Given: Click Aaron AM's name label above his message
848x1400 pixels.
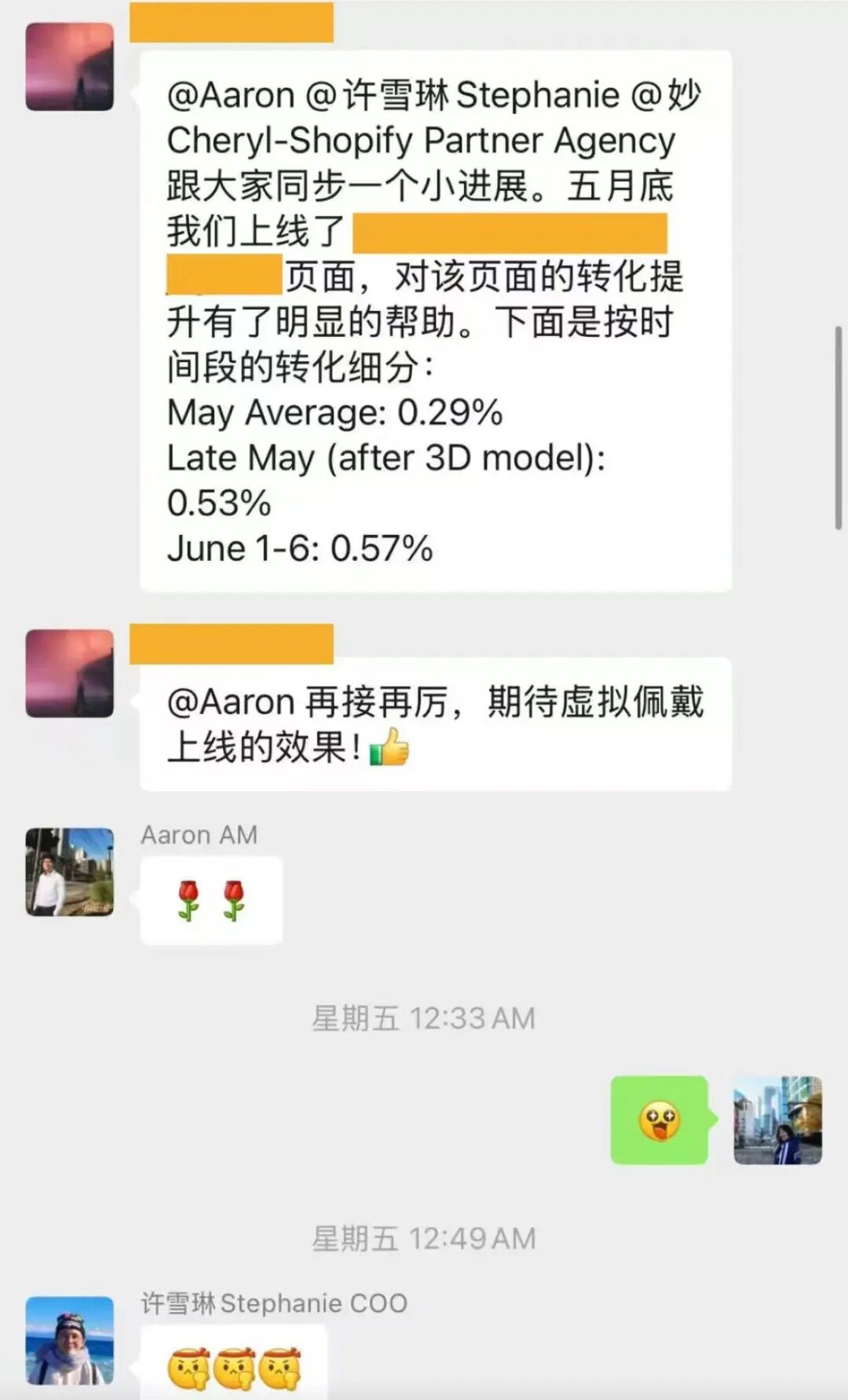Looking at the screenshot, I should 198,834.
